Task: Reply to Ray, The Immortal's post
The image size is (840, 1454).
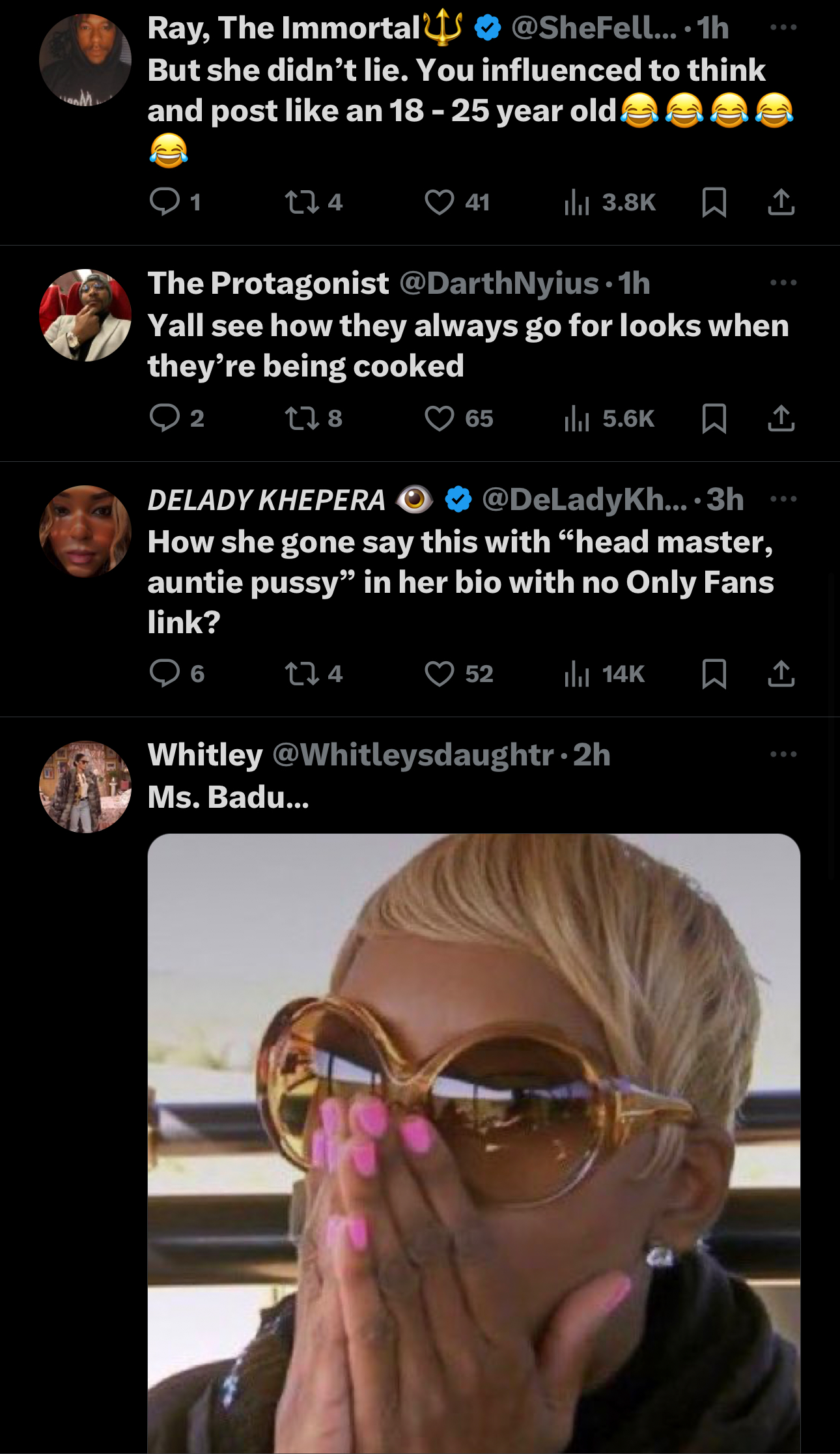Action: (164, 202)
